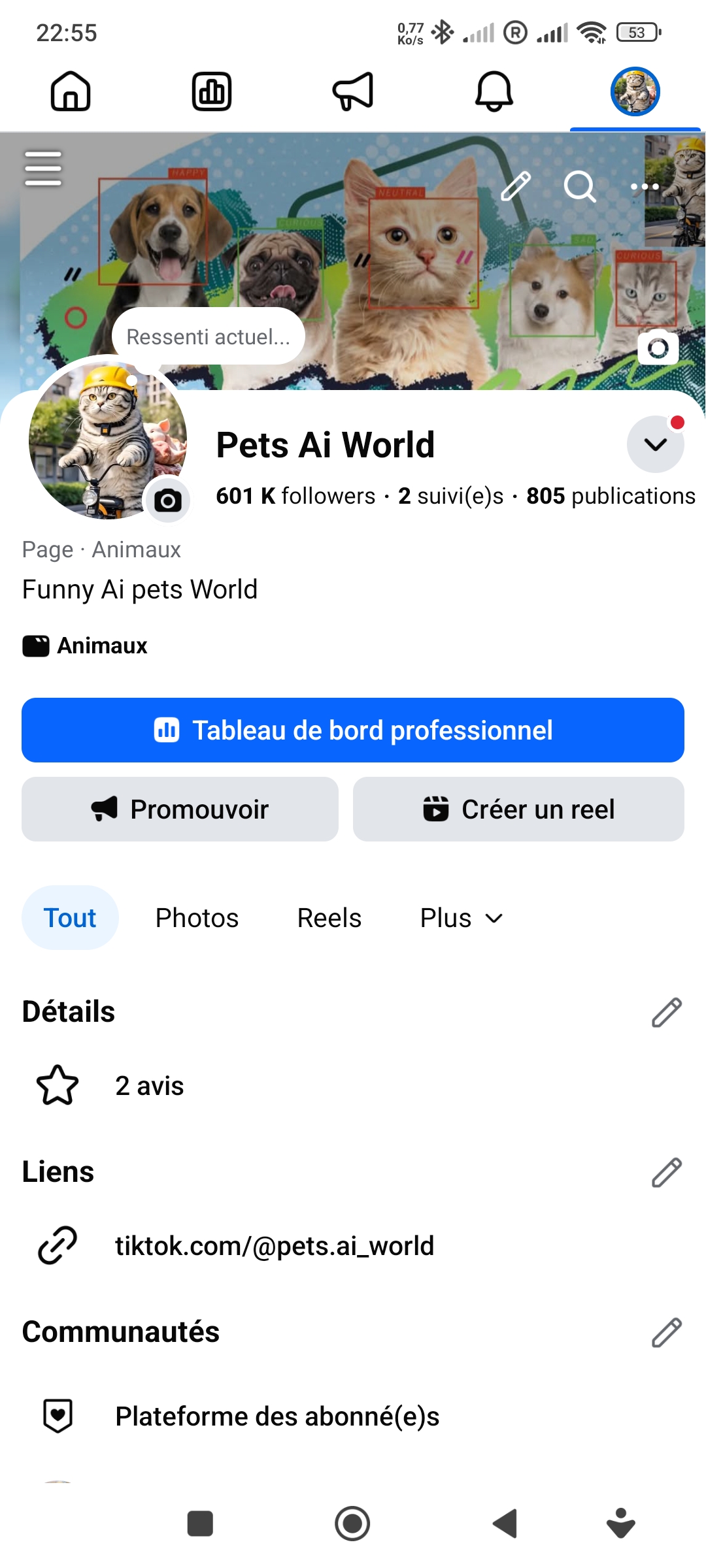The height and width of the screenshot is (1568, 706).
Task: Open the tiktok.com/@pets.ai_world link
Action: (275, 1246)
